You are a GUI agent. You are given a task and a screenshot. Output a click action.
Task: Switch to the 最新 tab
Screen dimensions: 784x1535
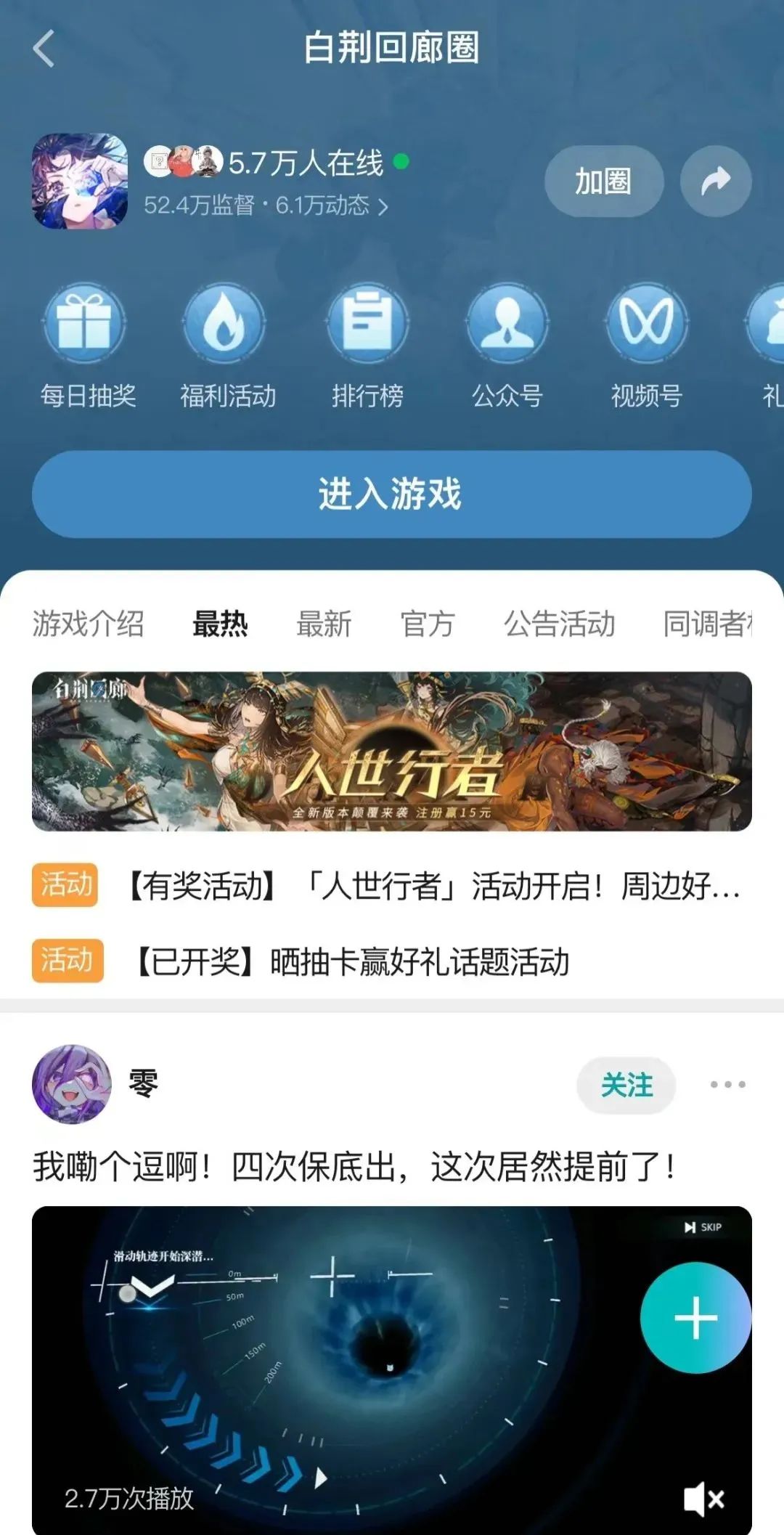click(x=324, y=624)
